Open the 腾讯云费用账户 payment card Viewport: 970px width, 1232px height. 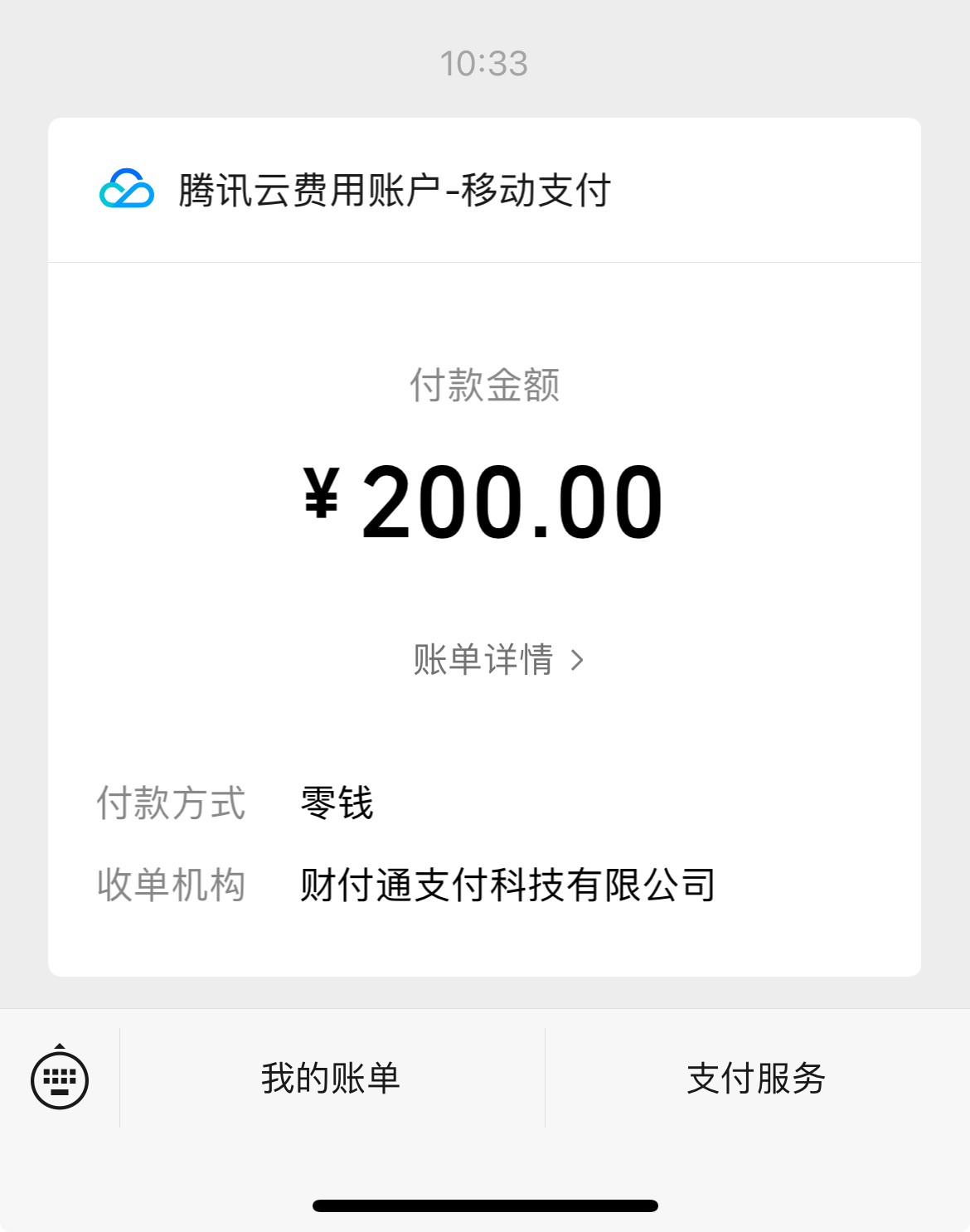(395, 191)
